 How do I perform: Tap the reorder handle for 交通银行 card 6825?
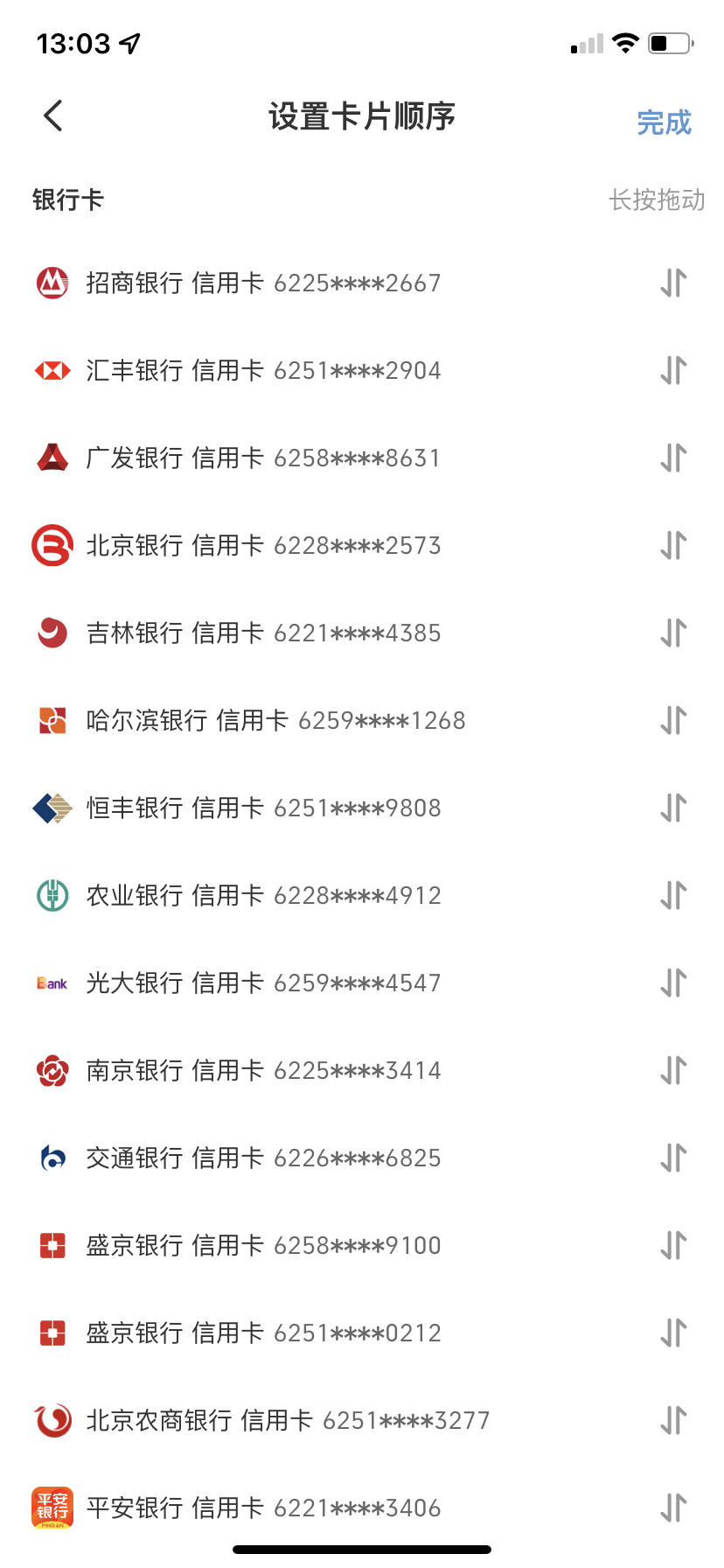pyautogui.click(x=673, y=1158)
